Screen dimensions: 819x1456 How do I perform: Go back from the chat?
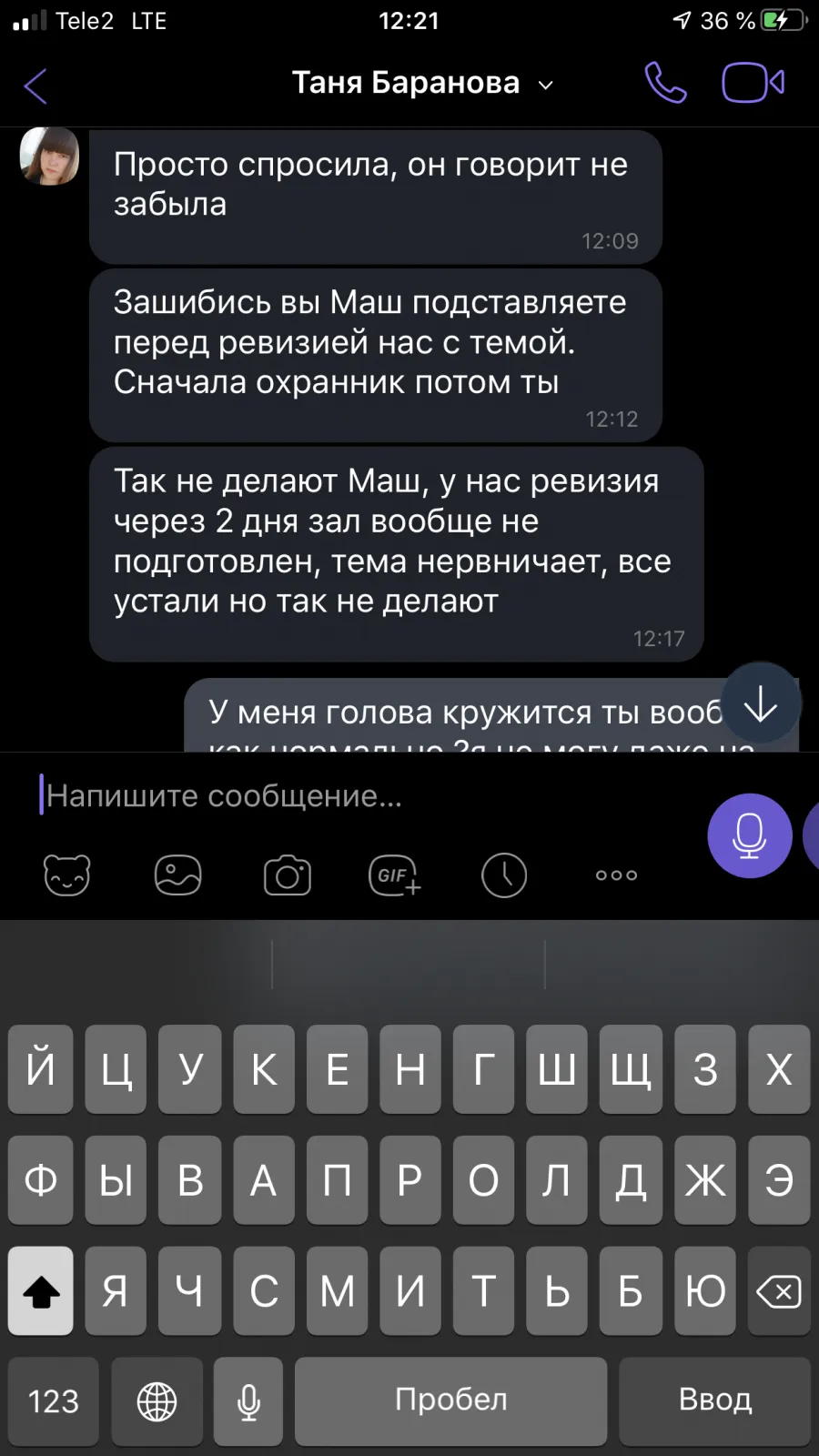(35, 86)
